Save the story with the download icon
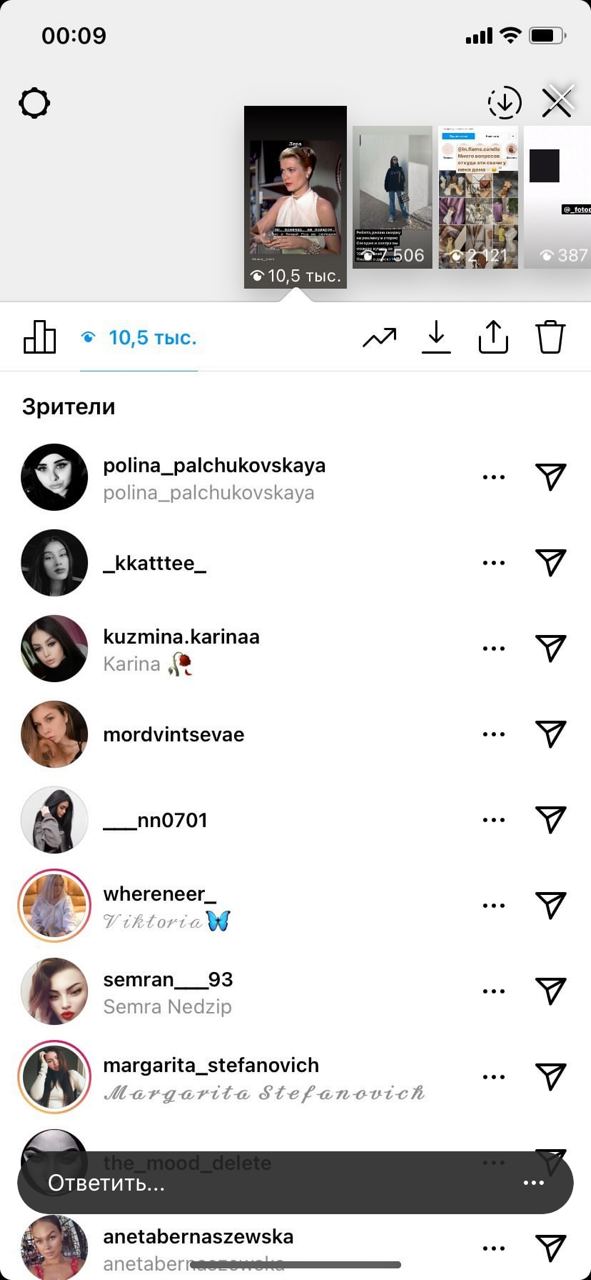Image resolution: width=591 pixels, height=1280 pixels. tap(435, 337)
